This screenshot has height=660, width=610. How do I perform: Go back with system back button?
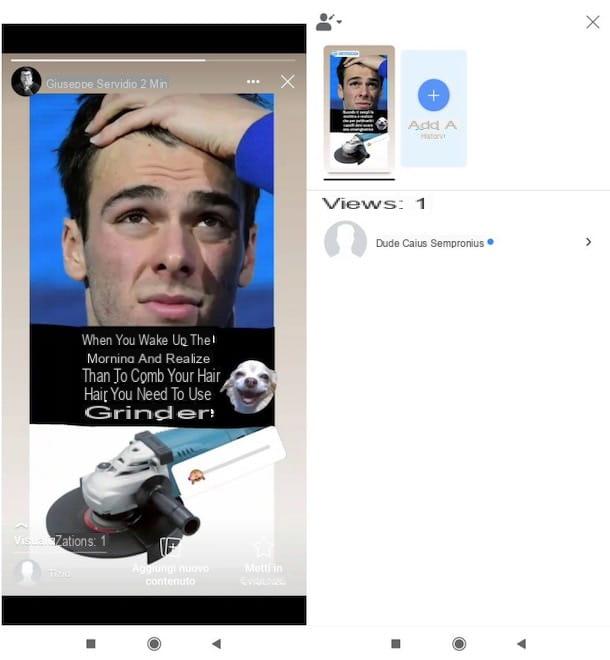(x=215, y=644)
